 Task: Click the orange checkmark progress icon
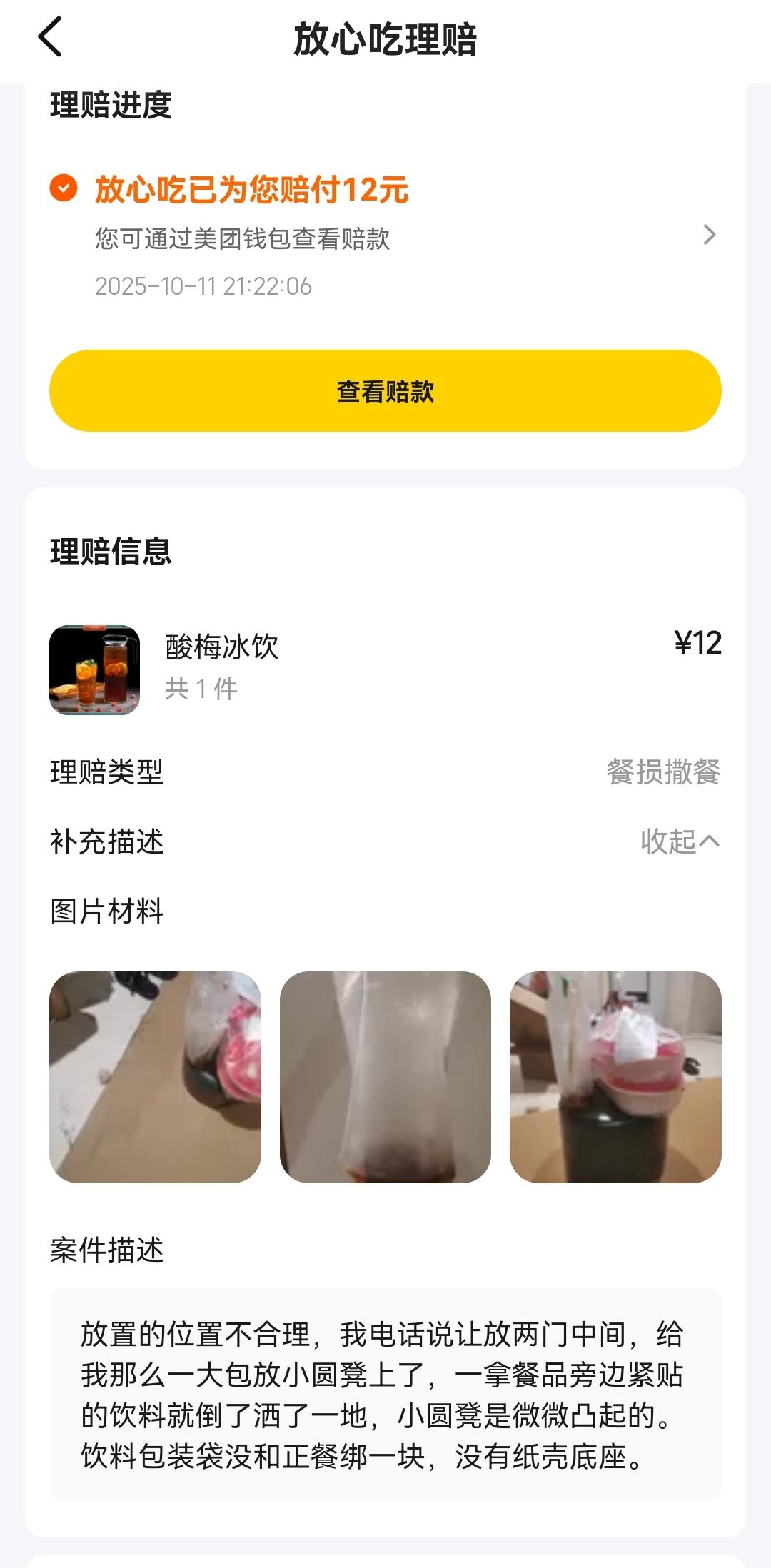click(x=64, y=188)
